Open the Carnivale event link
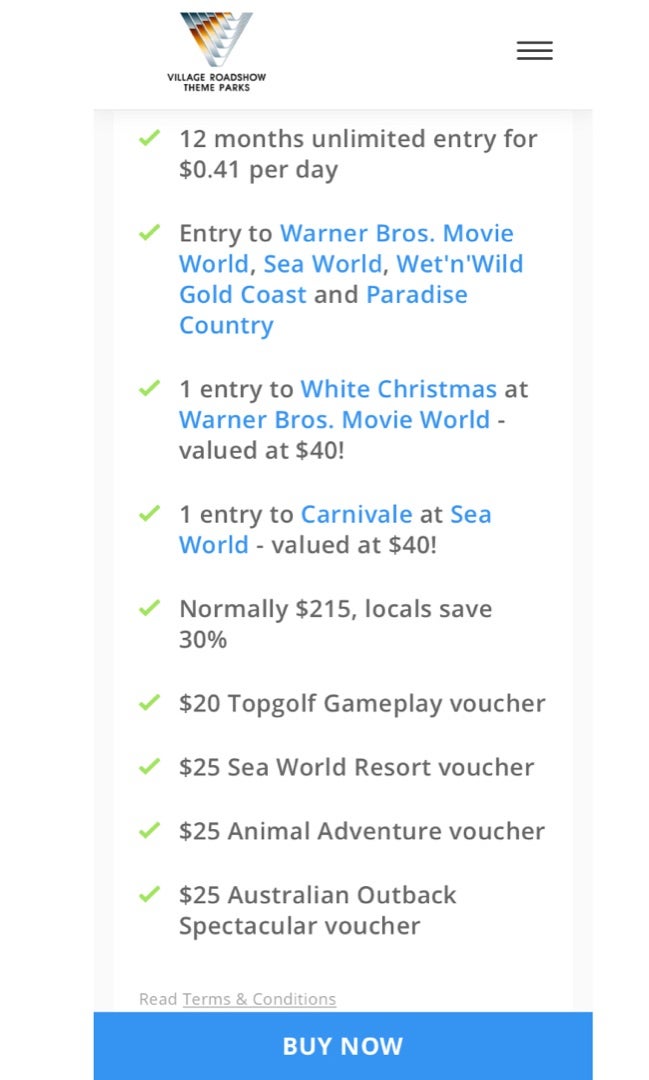The height and width of the screenshot is (1080, 649). coord(356,514)
